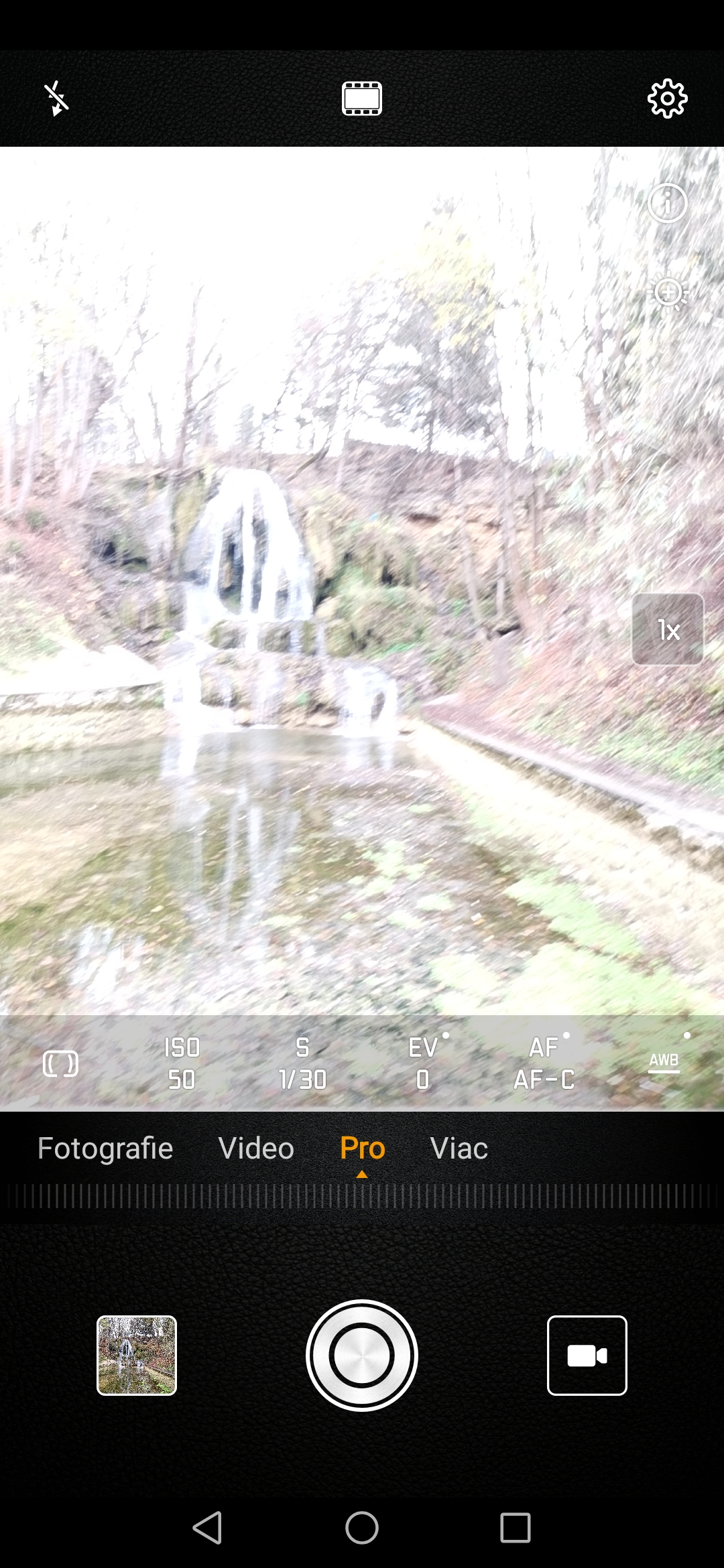Toggle the flash setting icon
Viewport: 724px width, 1568px height.
point(57,99)
